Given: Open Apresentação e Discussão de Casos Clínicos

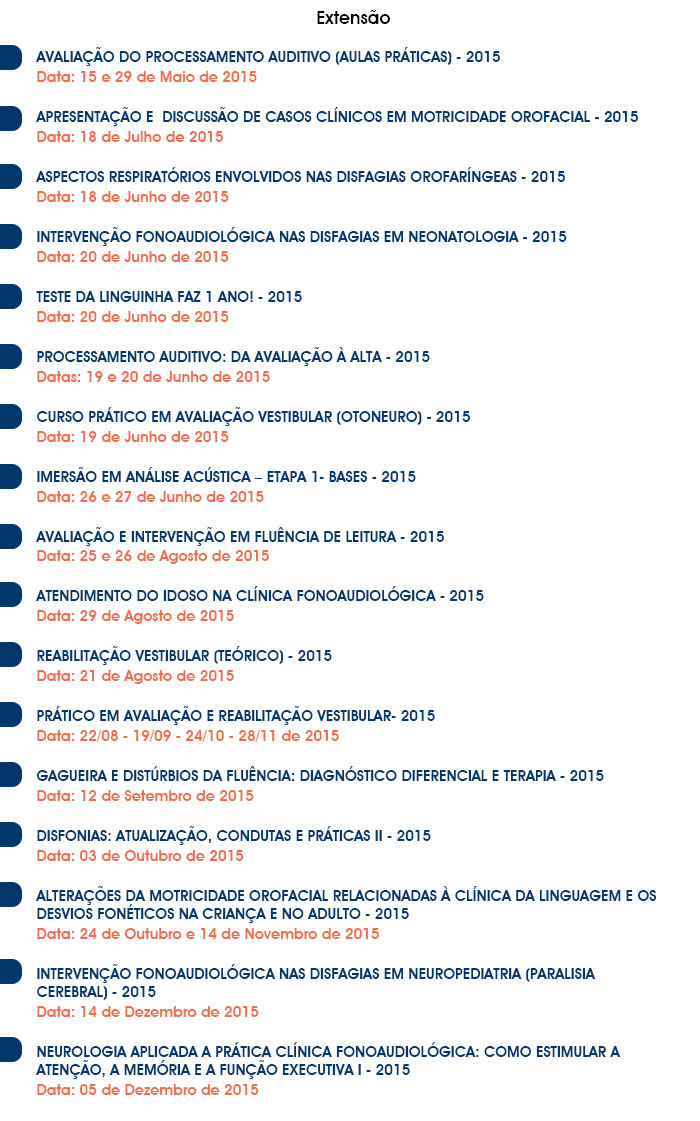Looking at the screenshot, I should [x=337, y=117].
